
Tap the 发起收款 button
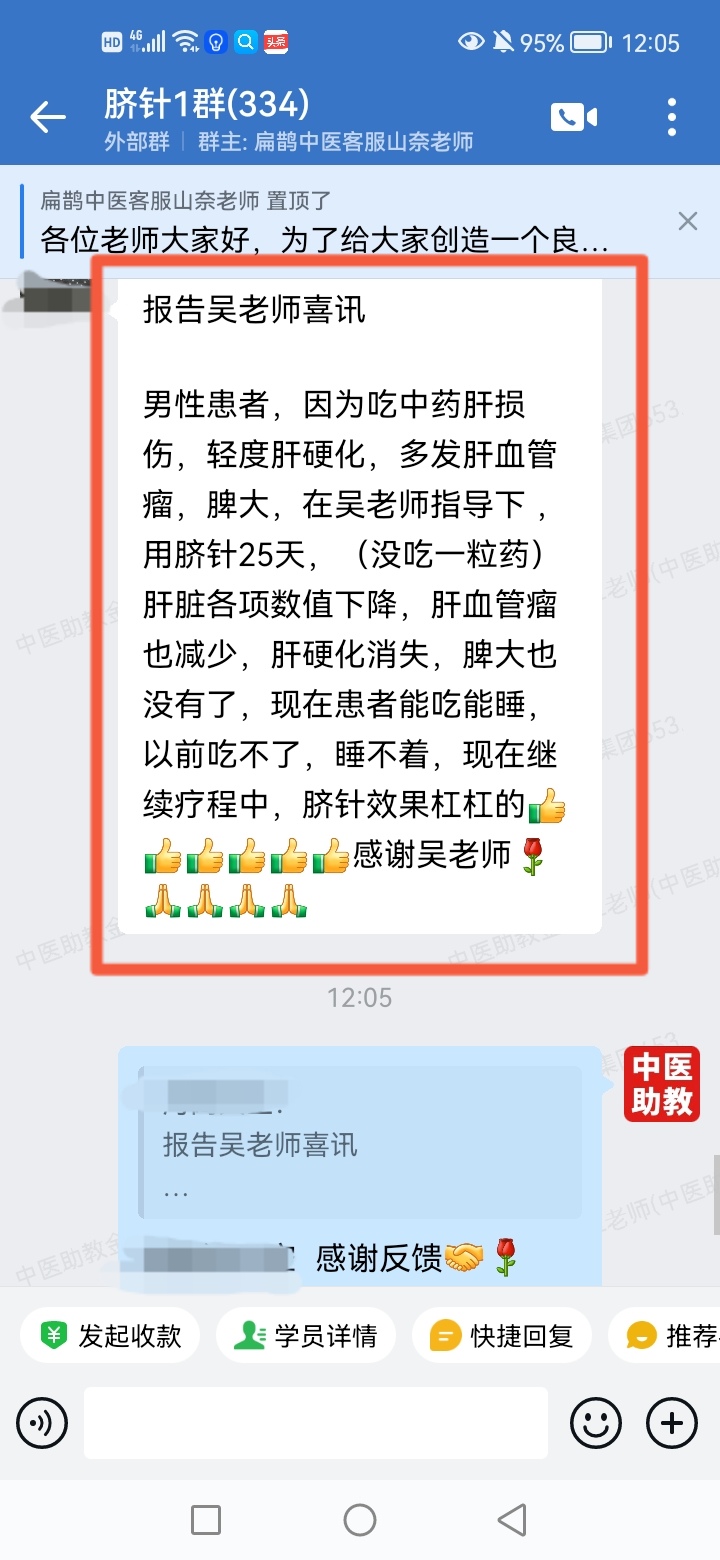(x=108, y=1334)
